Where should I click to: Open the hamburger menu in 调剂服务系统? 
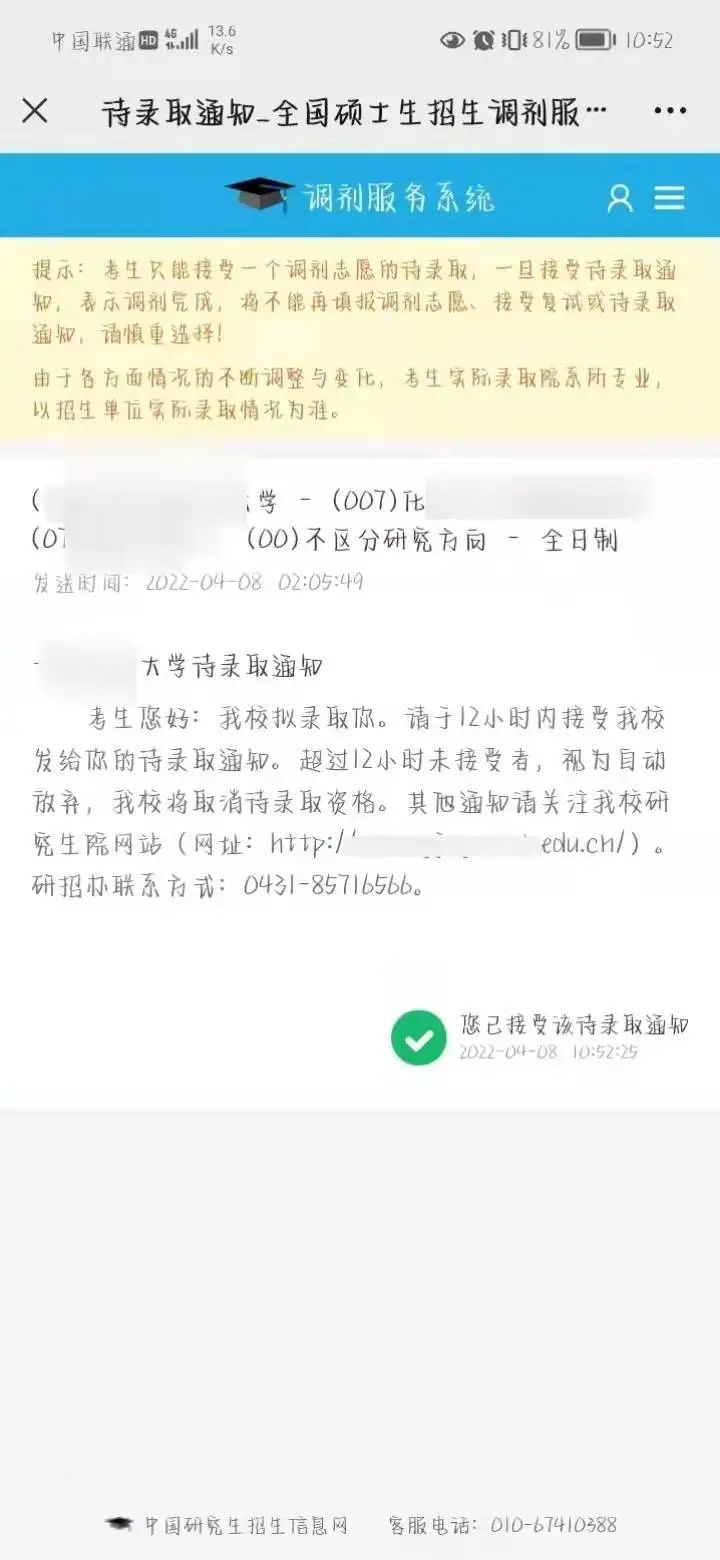[669, 198]
